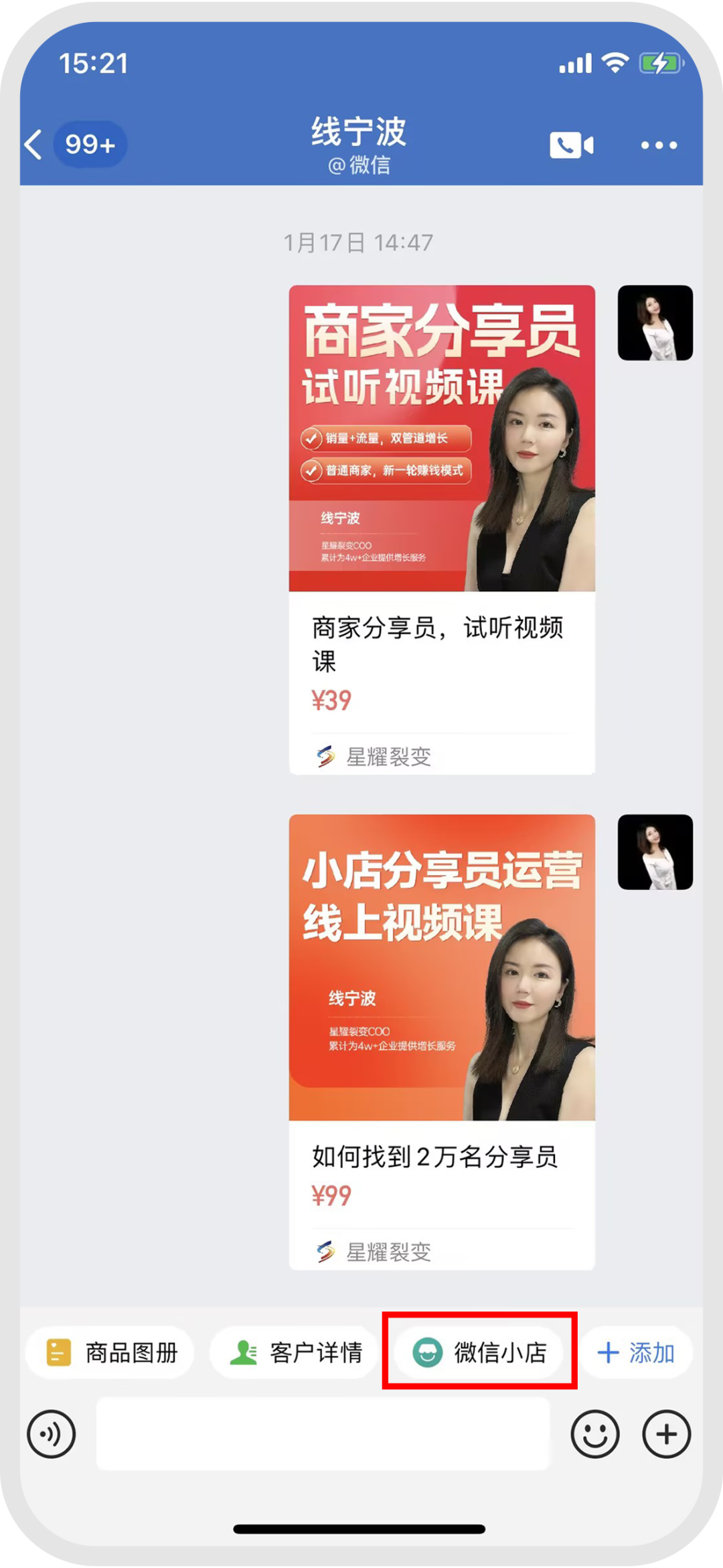Open the 商品图册 shortcut
723x1568 pixels.
coord(111,1352)
